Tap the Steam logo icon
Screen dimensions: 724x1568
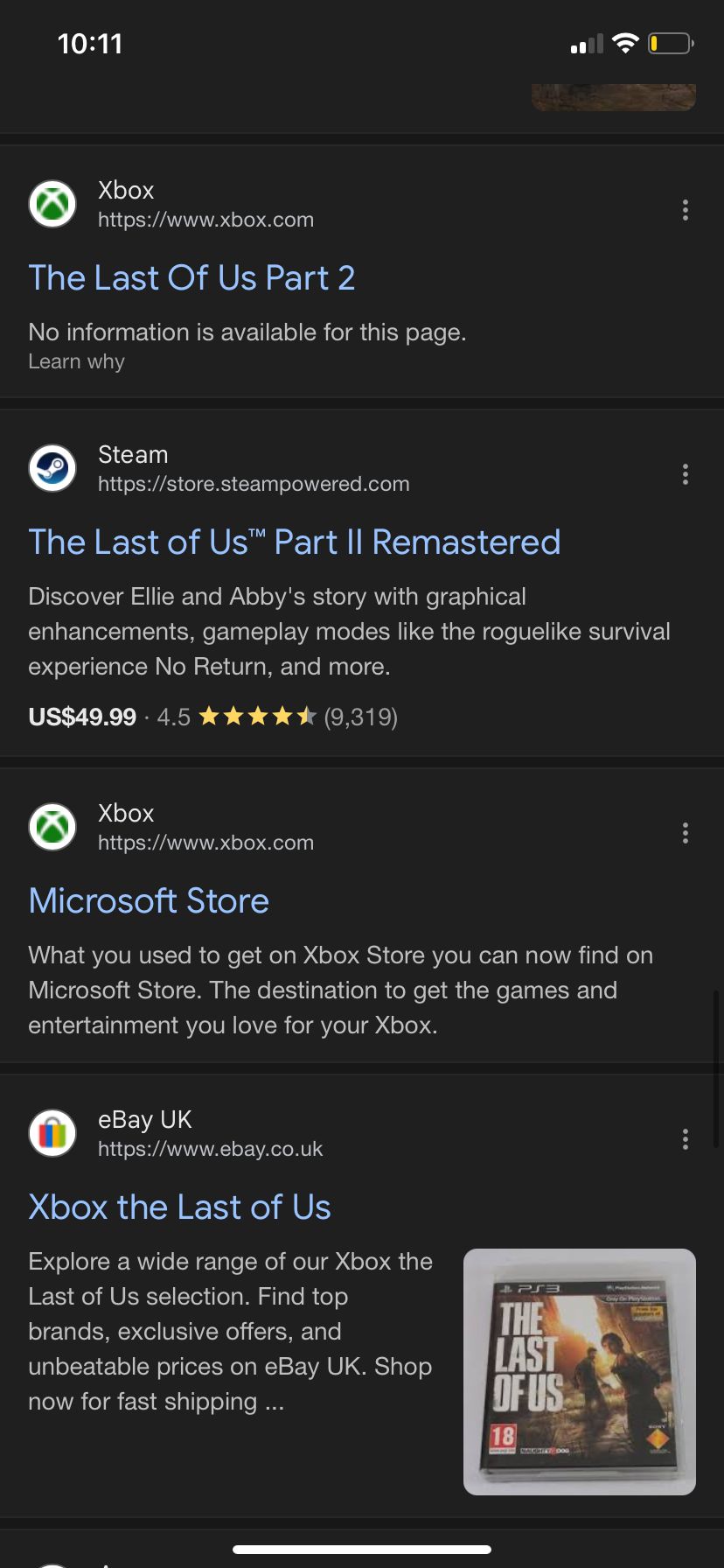[52, 468]
